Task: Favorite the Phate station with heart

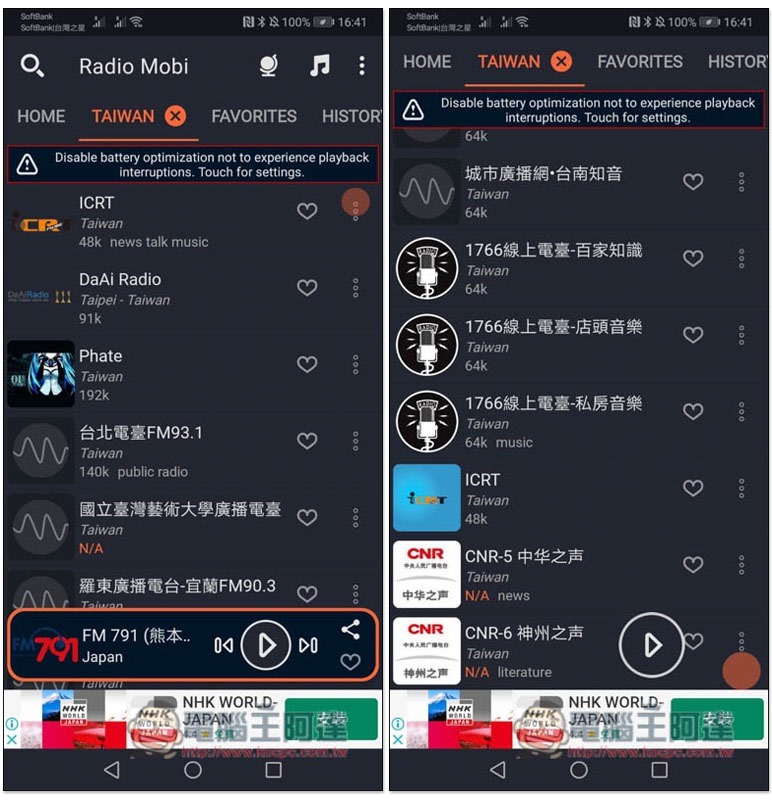Action: pos(307,364)
